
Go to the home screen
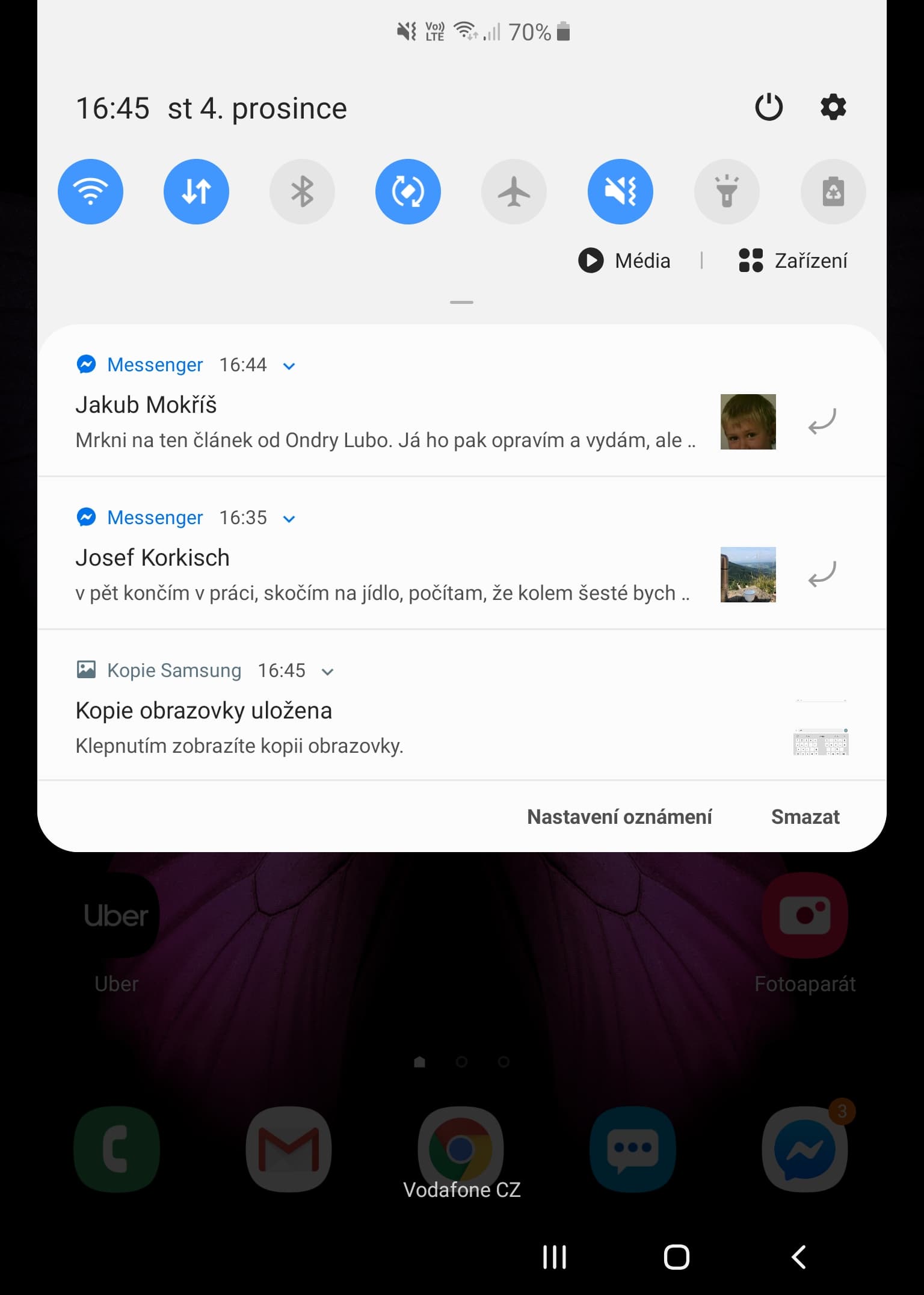(x=676, y=1257)
